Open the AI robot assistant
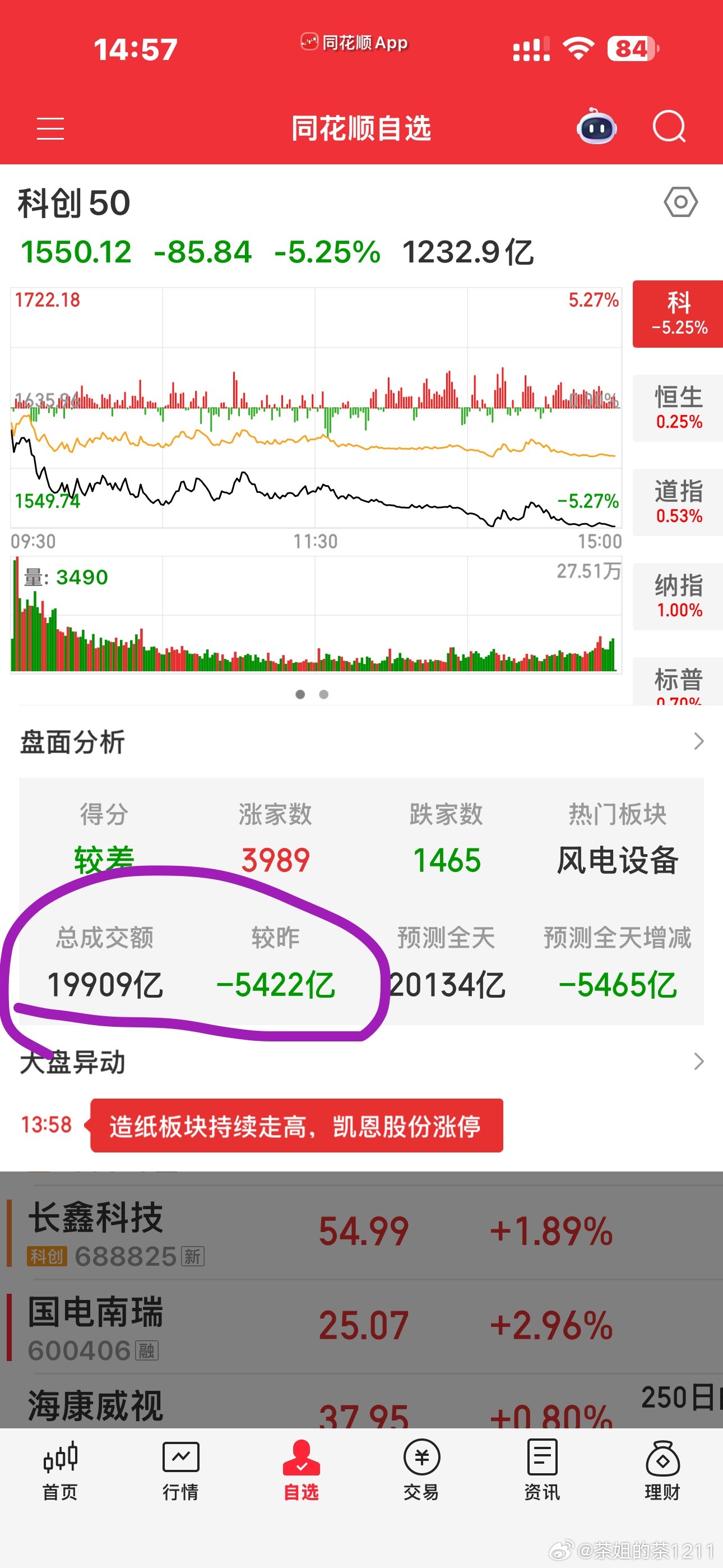 [x=596, y=127]
